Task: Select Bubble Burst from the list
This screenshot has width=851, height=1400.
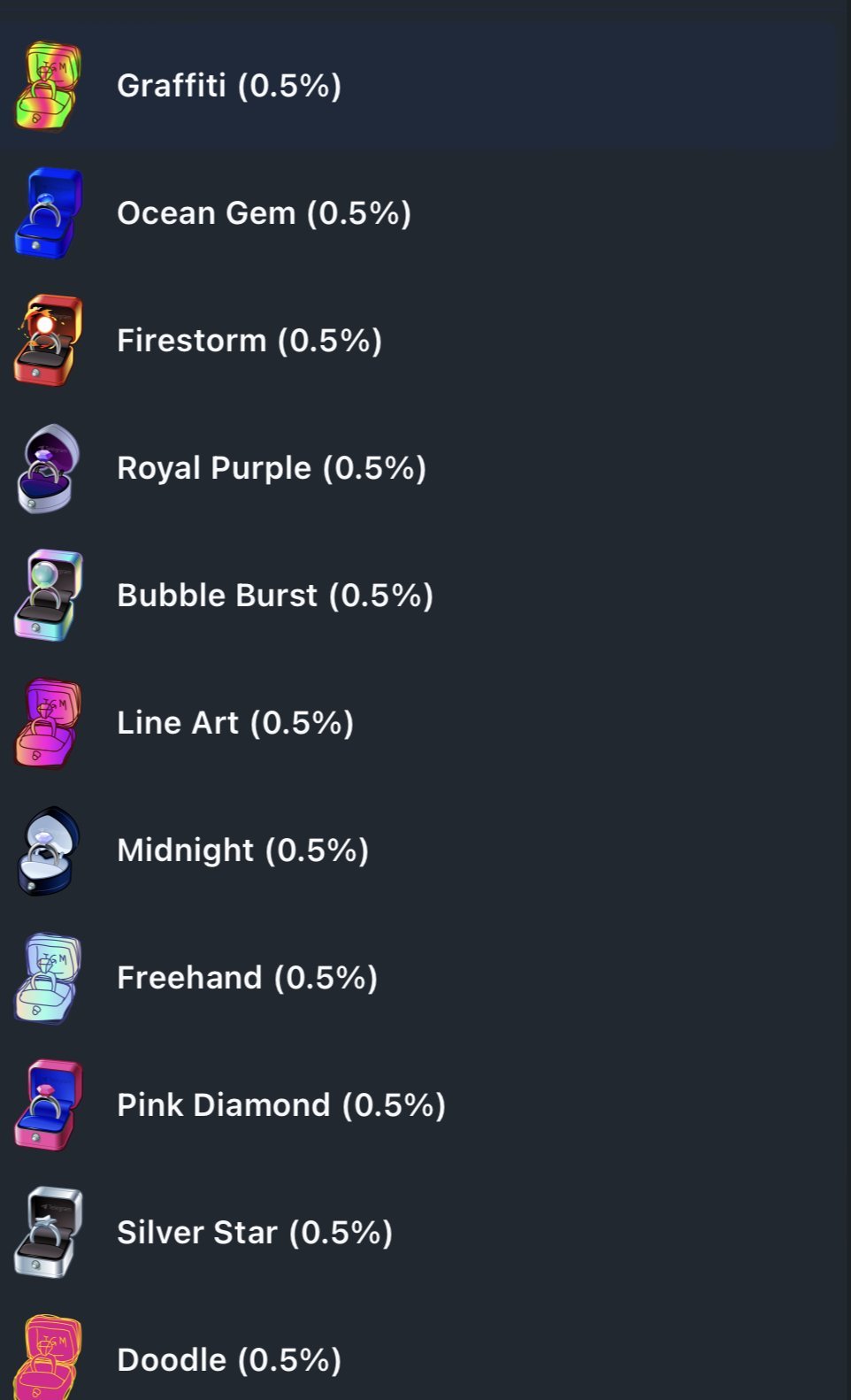Action: pyautogui.click(x=425, y=596)
